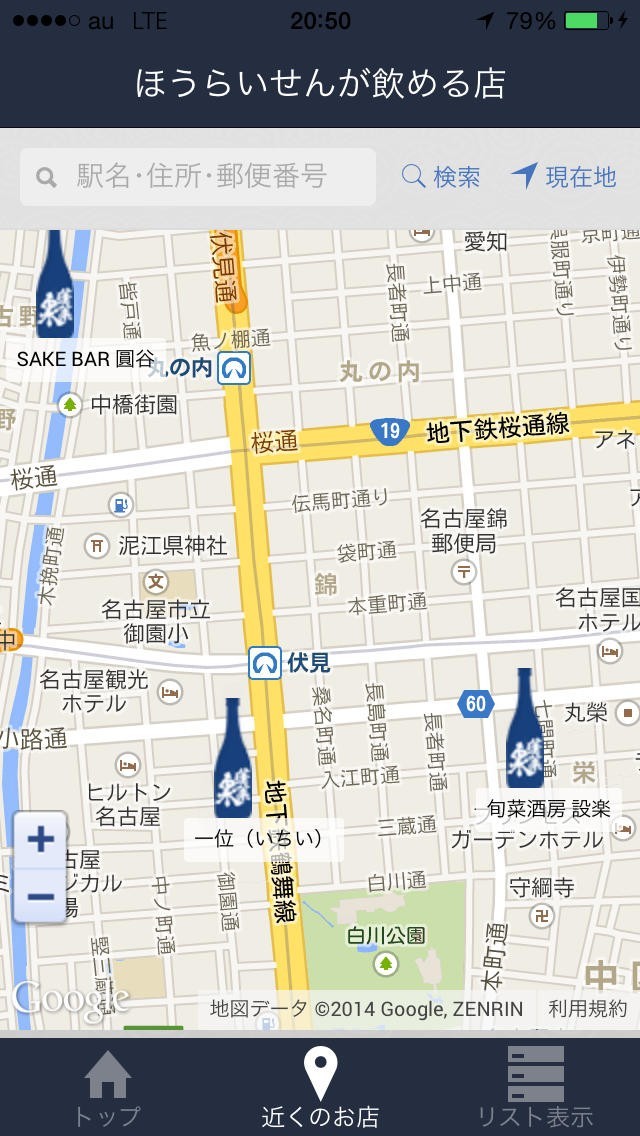
Task: Switch to the トップ tab
Action: click(x=107, y=1088)
